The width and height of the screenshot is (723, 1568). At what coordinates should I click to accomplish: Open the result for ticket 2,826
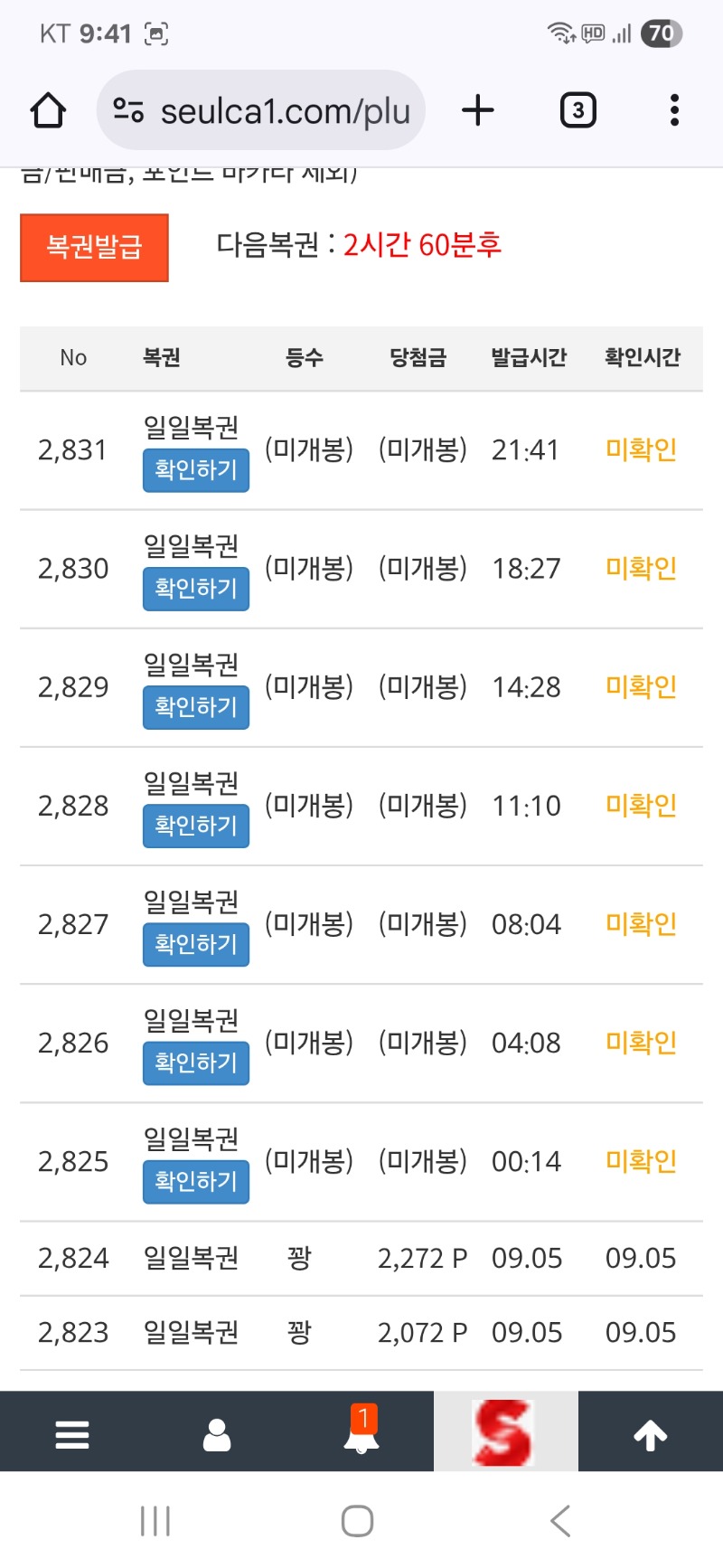click(x=195, y=1063)
